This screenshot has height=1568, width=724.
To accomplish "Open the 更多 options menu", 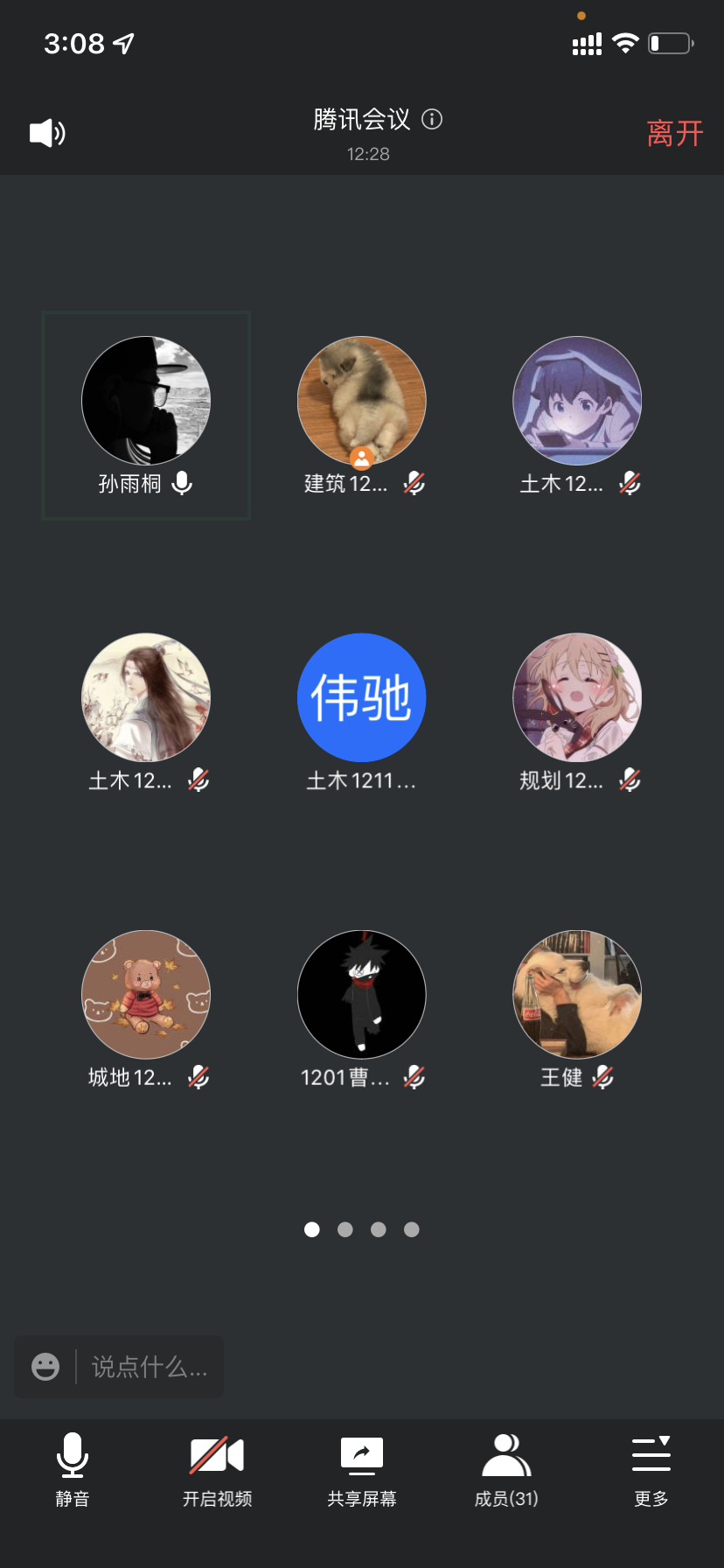I will click(x=651, y=1469).
